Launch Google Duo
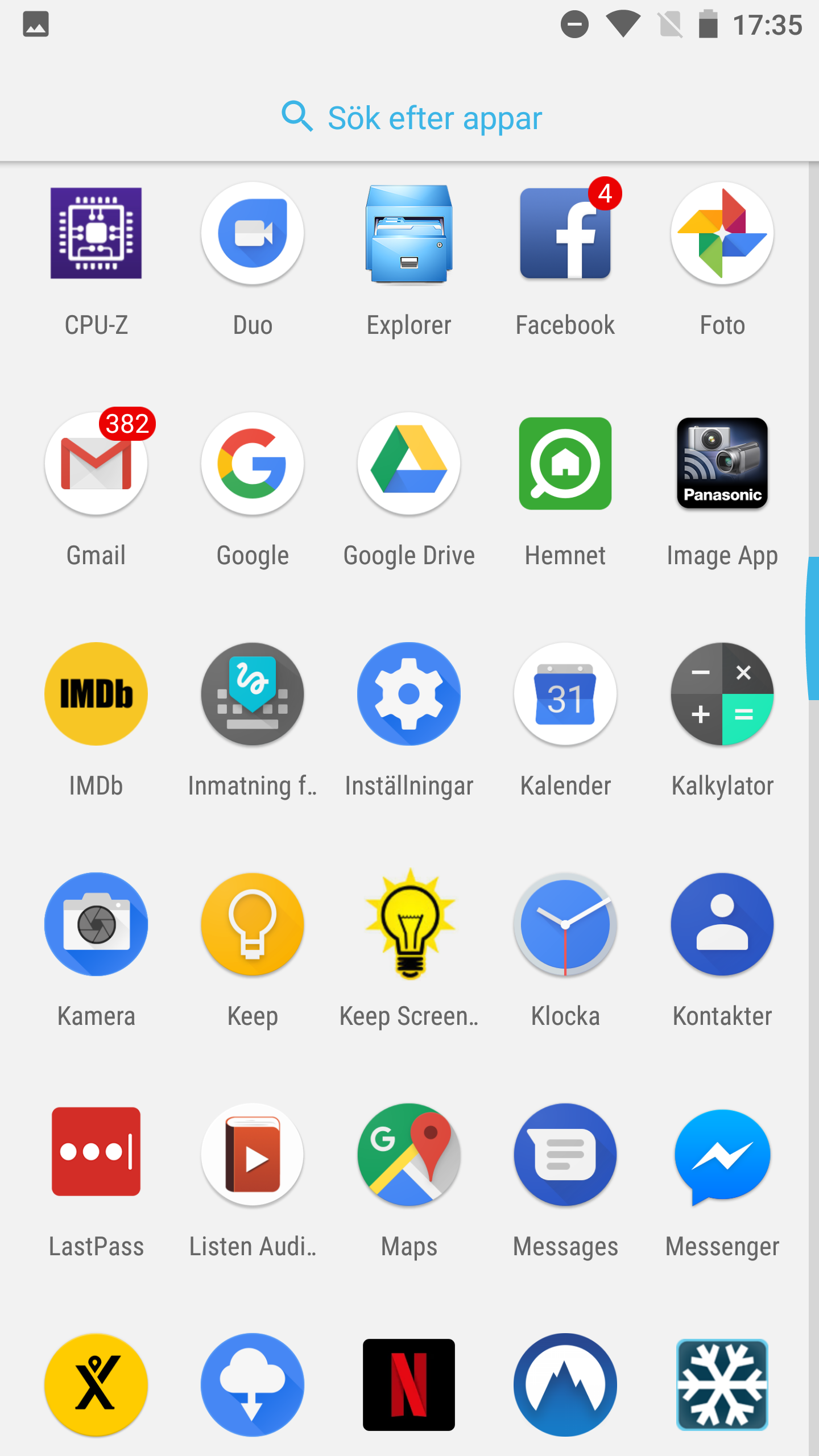 (253, 233)
